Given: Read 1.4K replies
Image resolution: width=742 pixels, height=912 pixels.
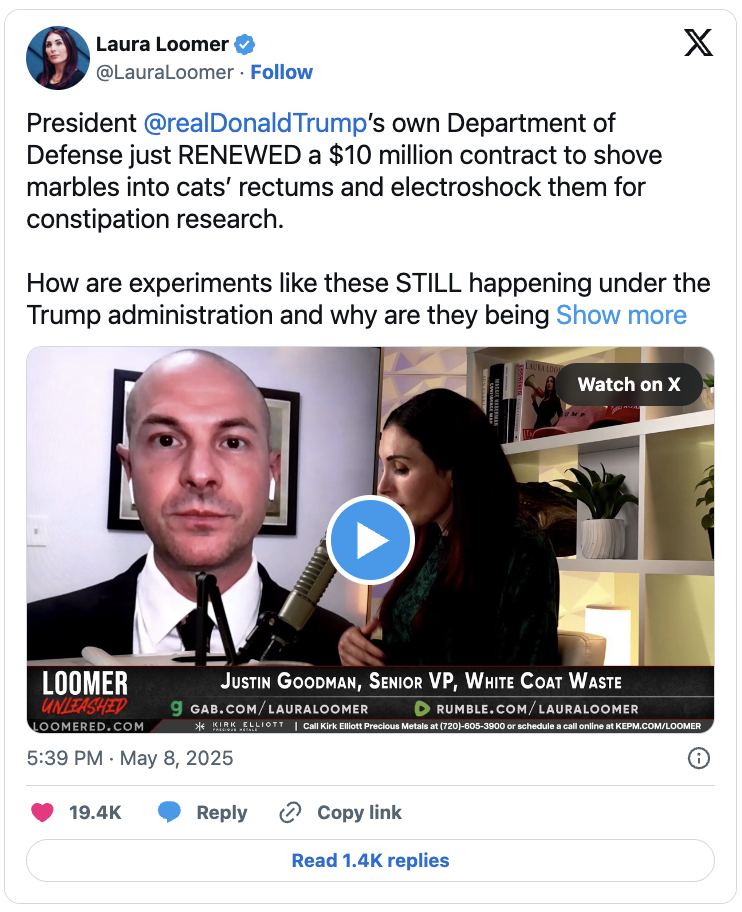Looking at the screenshot, I should click(370, 860).
